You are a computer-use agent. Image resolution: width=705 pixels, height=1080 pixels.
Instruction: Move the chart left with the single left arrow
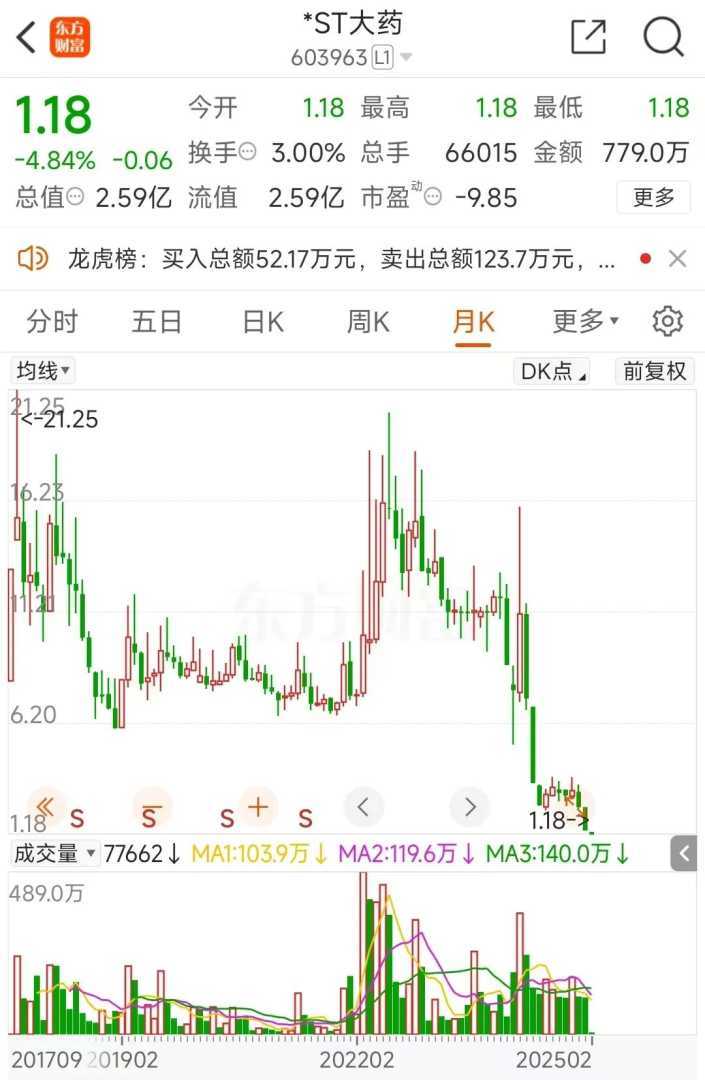coord(364,806)
